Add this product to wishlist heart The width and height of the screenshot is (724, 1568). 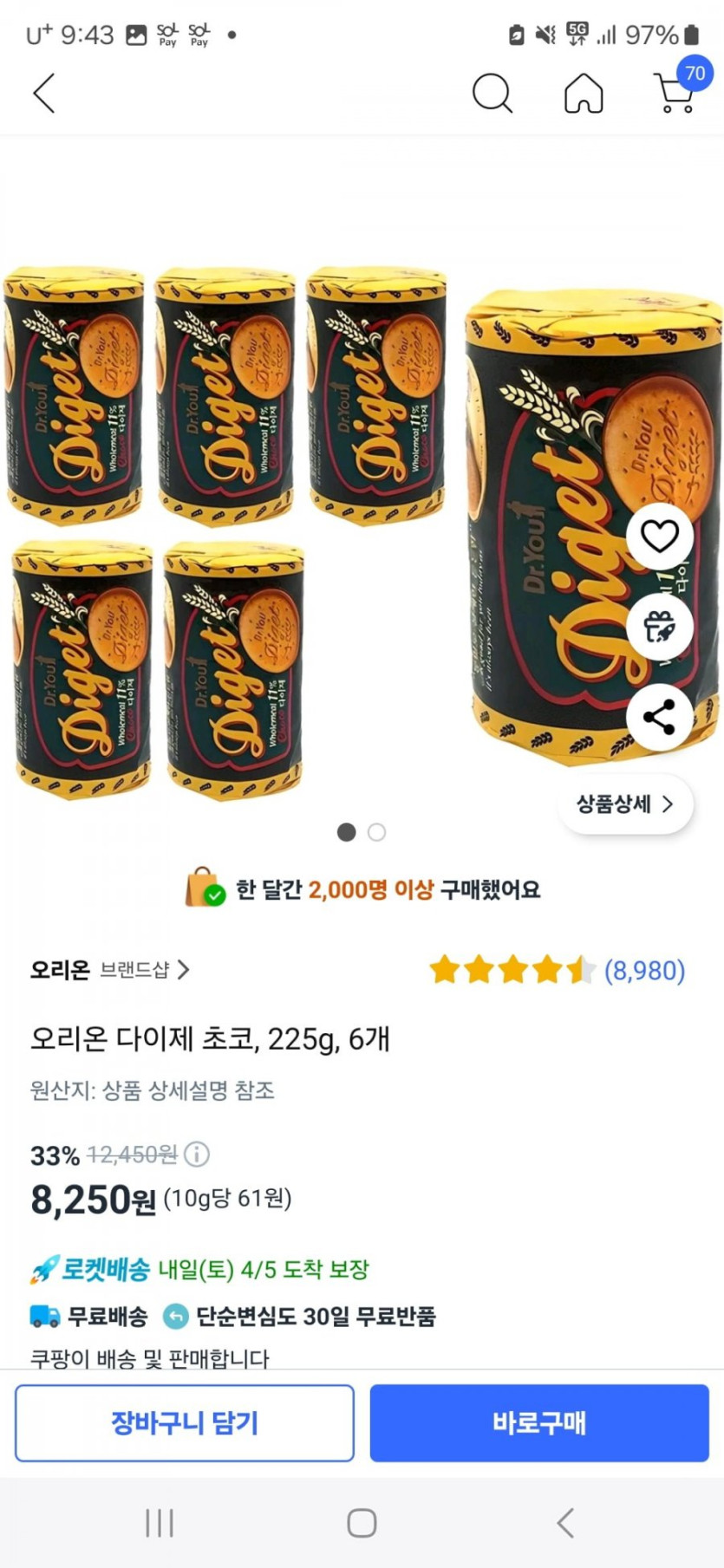659,537
